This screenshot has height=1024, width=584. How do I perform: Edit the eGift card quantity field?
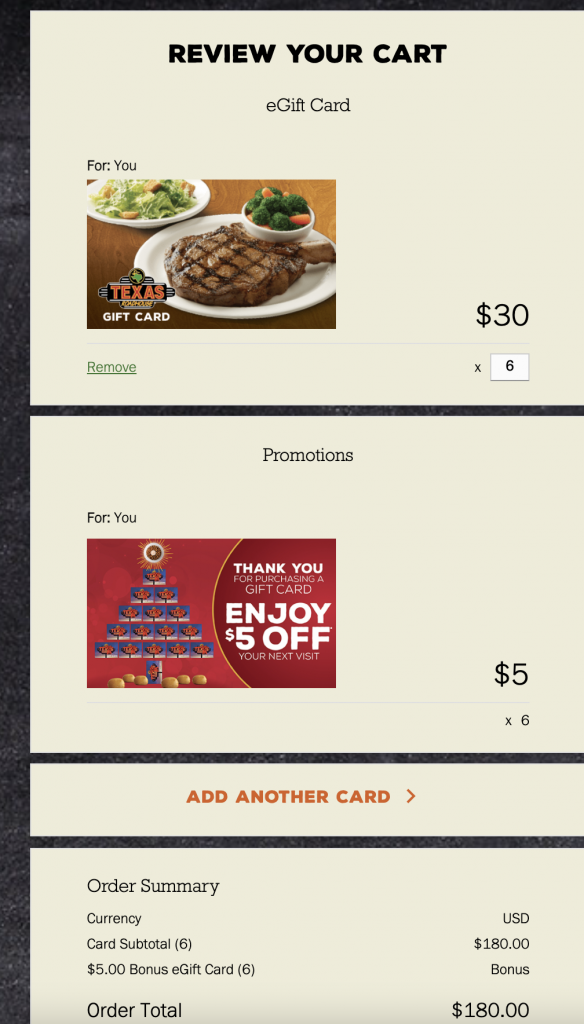510,367
